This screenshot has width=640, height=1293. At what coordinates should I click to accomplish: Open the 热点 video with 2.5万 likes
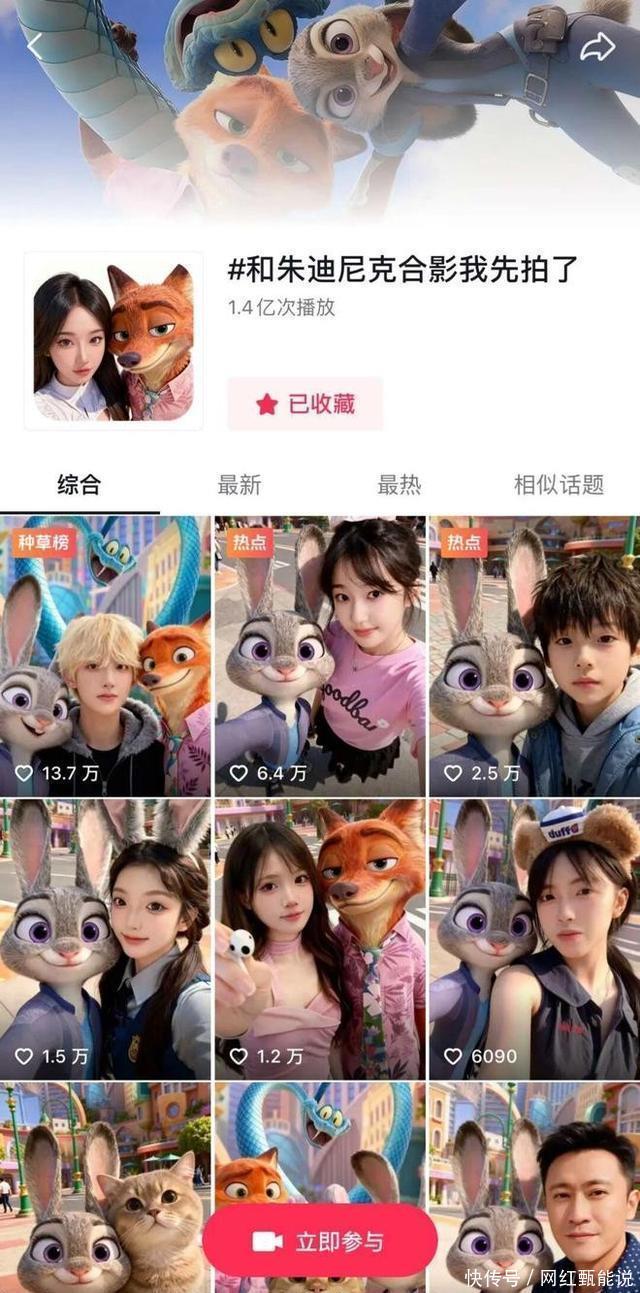[534, 655]
